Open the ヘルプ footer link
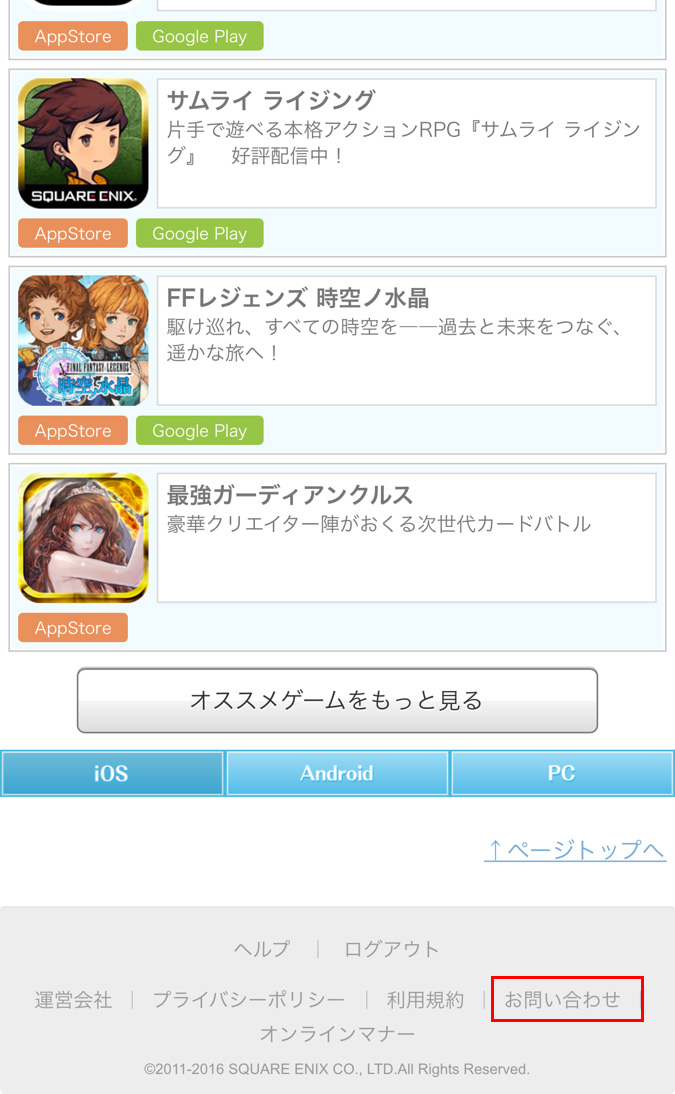 [x=262, y=948]
